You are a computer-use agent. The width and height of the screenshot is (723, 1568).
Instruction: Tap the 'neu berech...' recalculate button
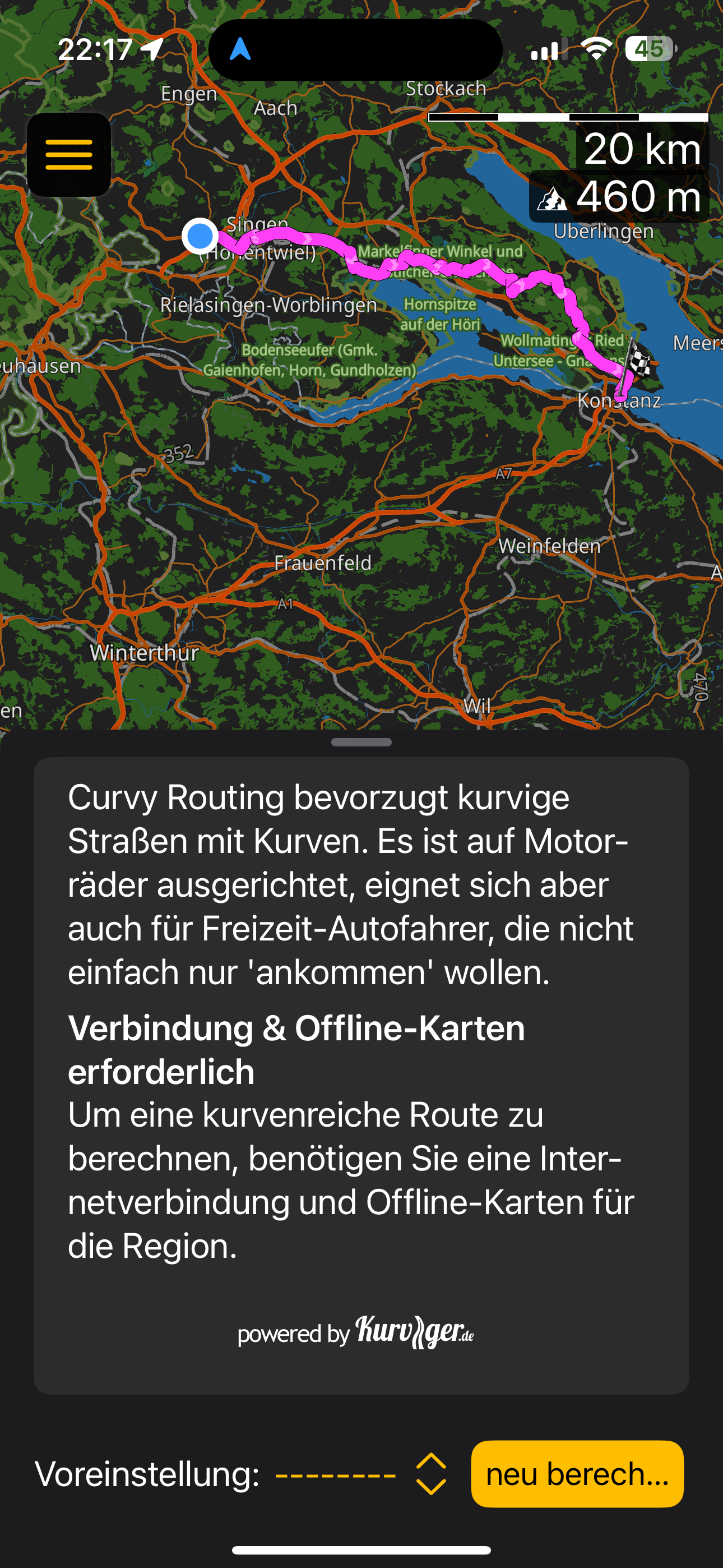coord(577,1474)
